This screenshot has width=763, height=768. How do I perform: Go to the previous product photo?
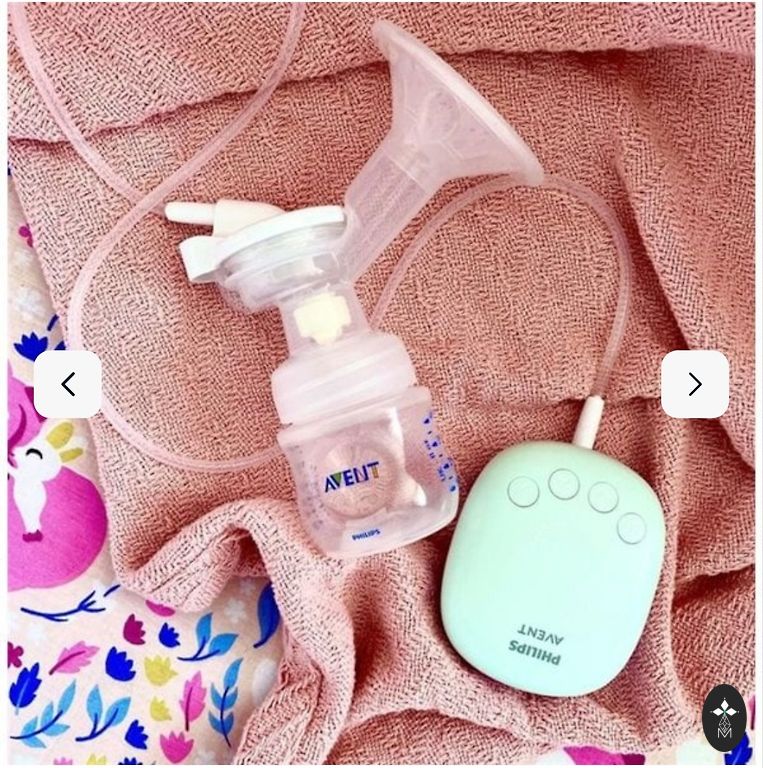(68, 384)
